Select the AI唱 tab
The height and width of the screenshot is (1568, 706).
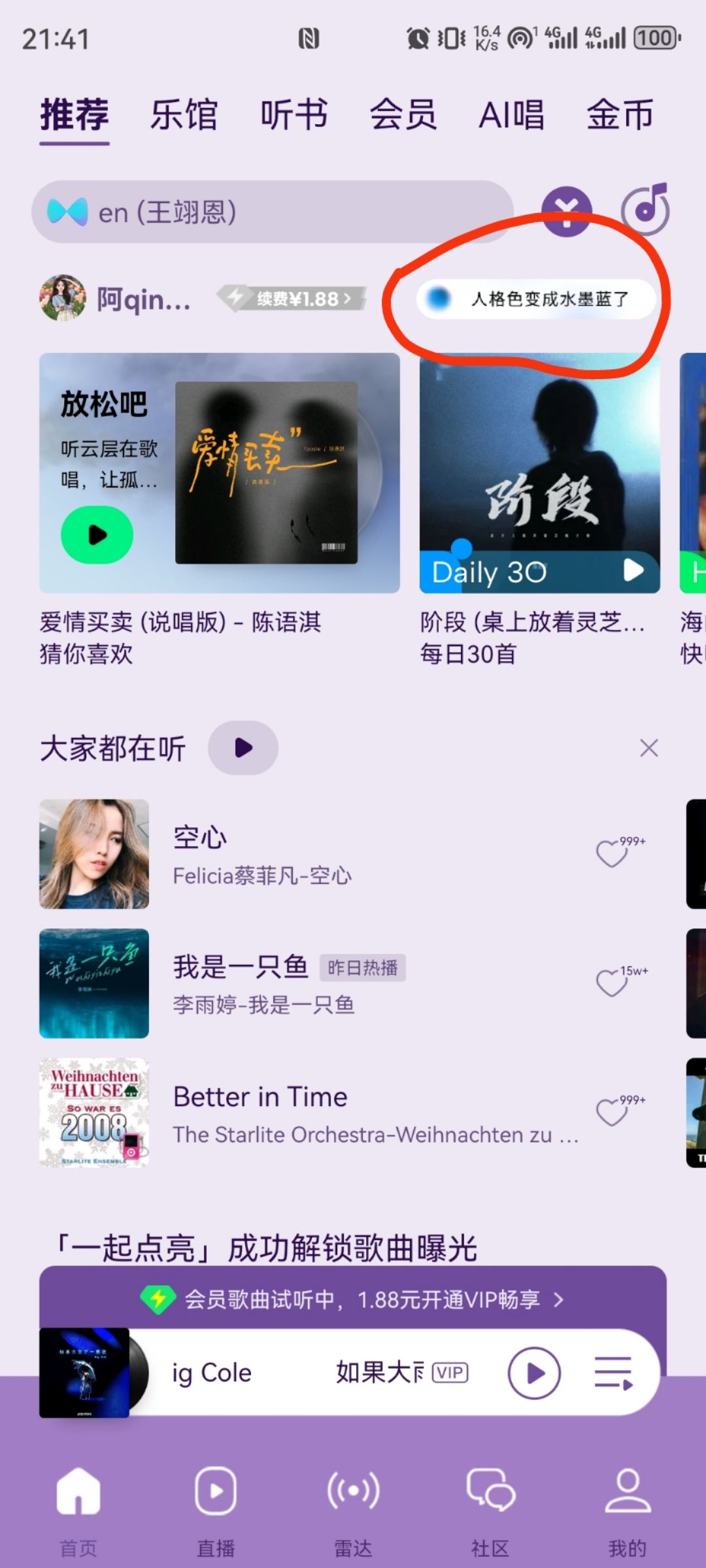click(x=511, y=115)
